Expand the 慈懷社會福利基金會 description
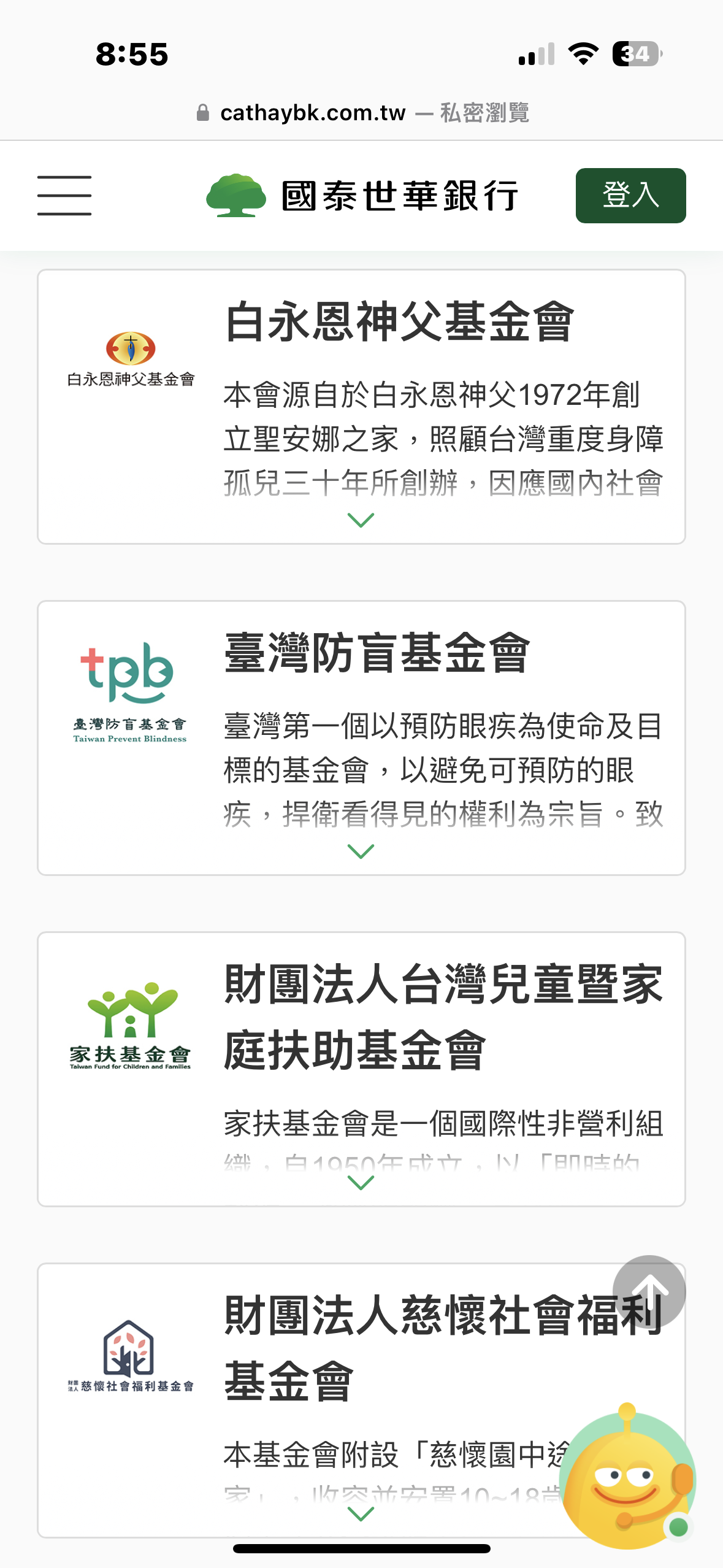 point(361,1514)
